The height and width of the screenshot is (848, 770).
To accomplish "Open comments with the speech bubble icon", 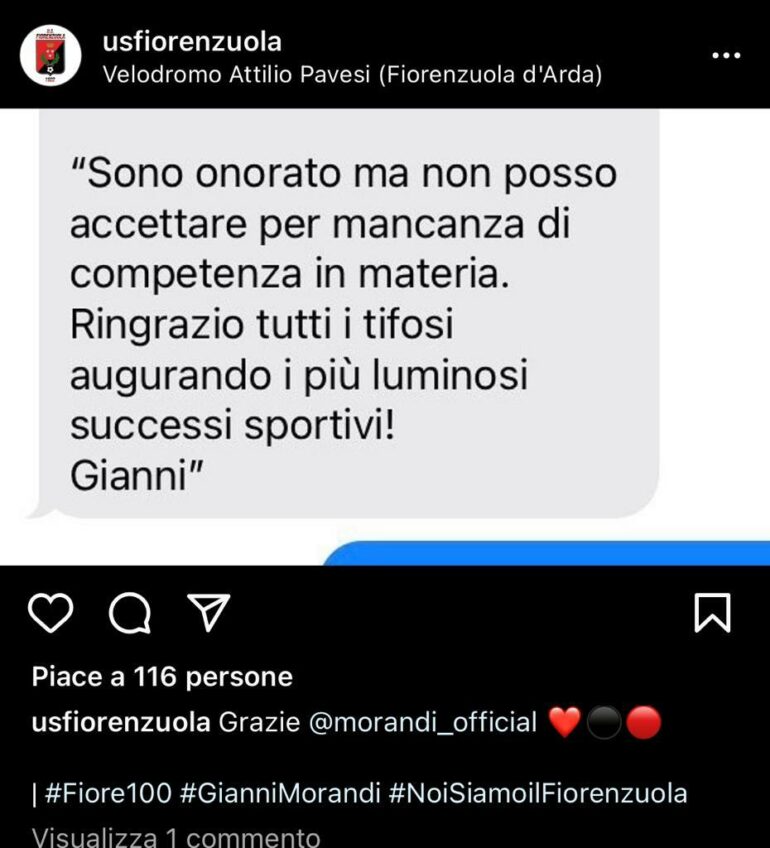I will pos(130,612).
